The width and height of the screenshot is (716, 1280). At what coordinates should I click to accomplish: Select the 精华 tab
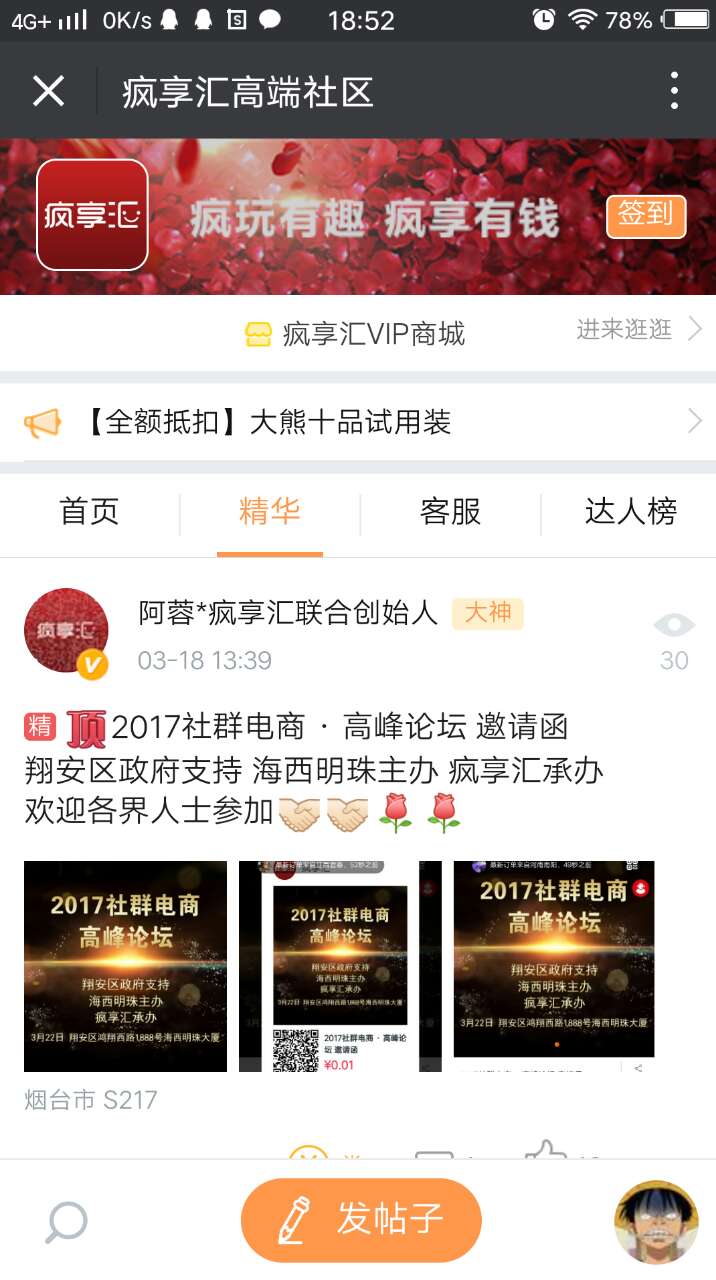point(270,512)
